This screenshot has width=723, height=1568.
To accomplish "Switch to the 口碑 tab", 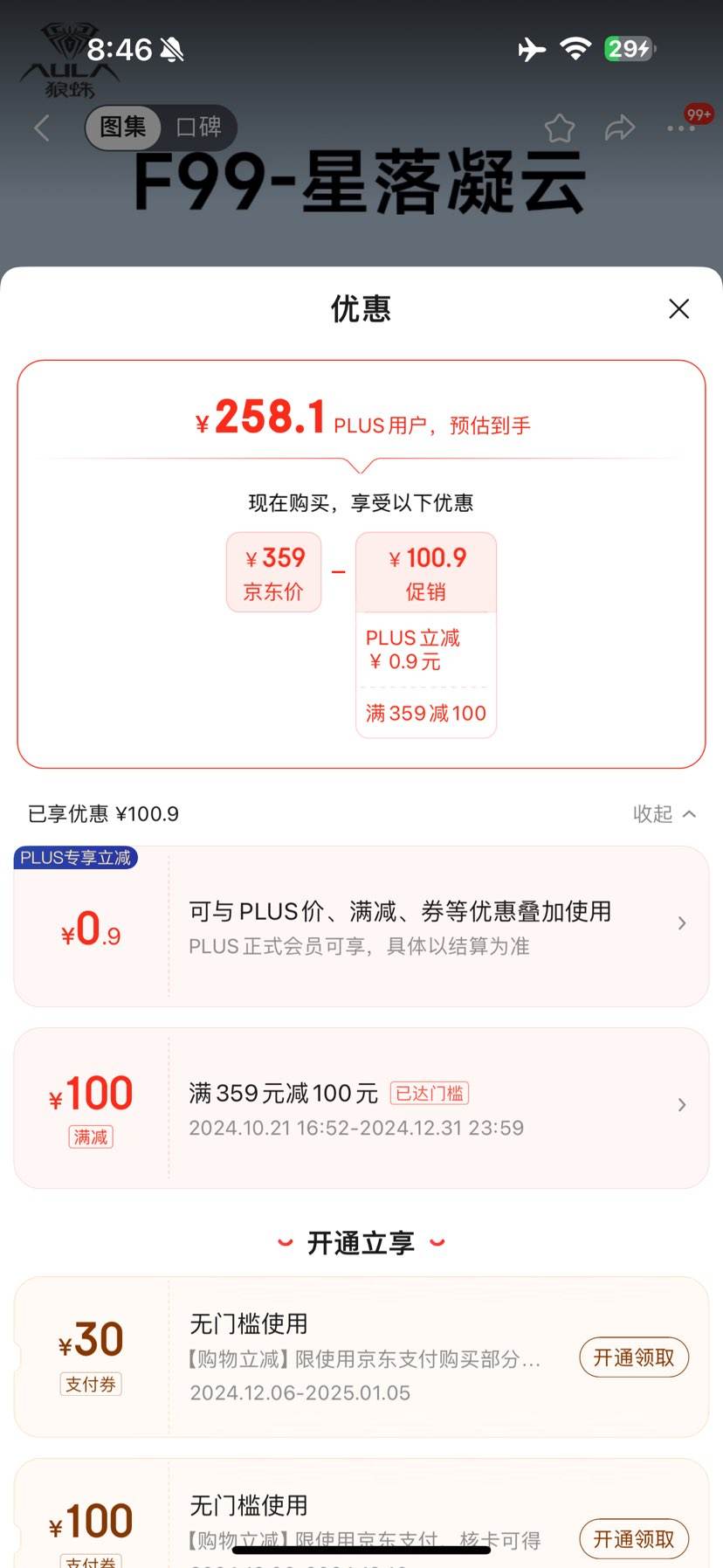I will point(198,128).
